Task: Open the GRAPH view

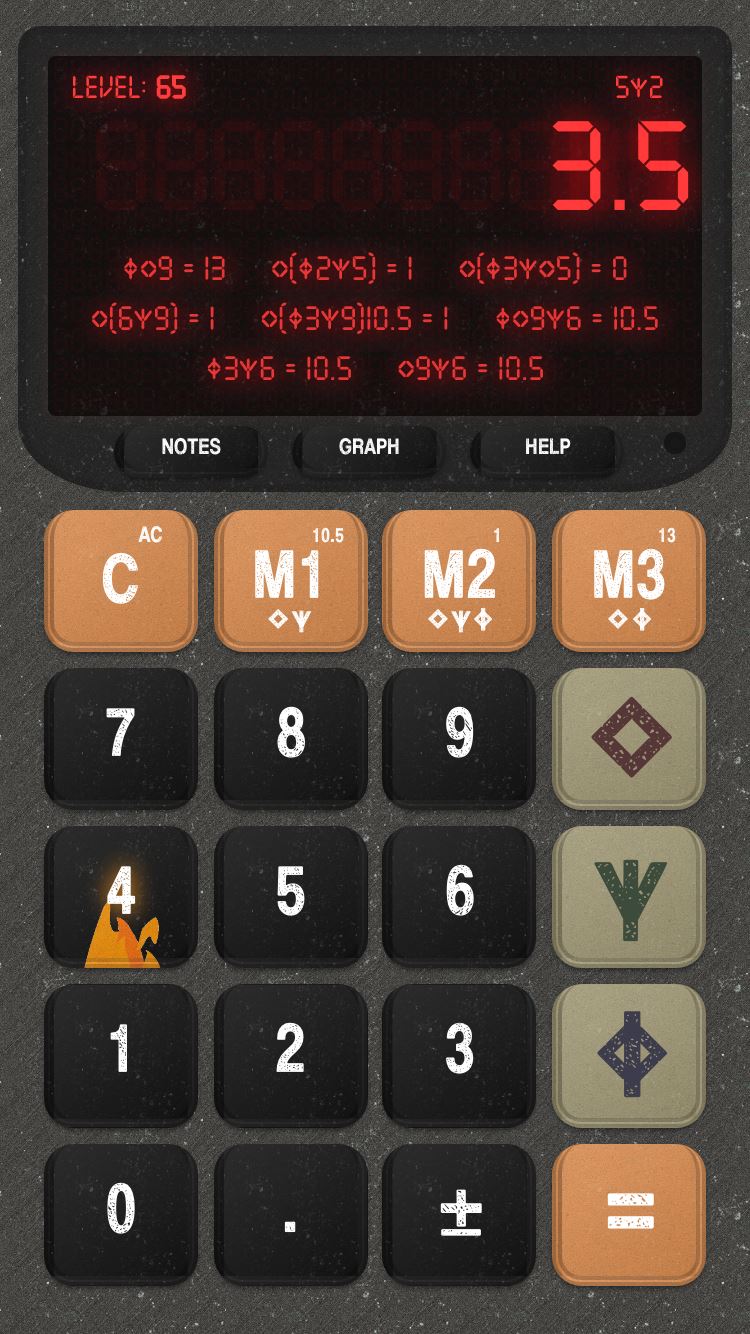Action: click(369, 447)
